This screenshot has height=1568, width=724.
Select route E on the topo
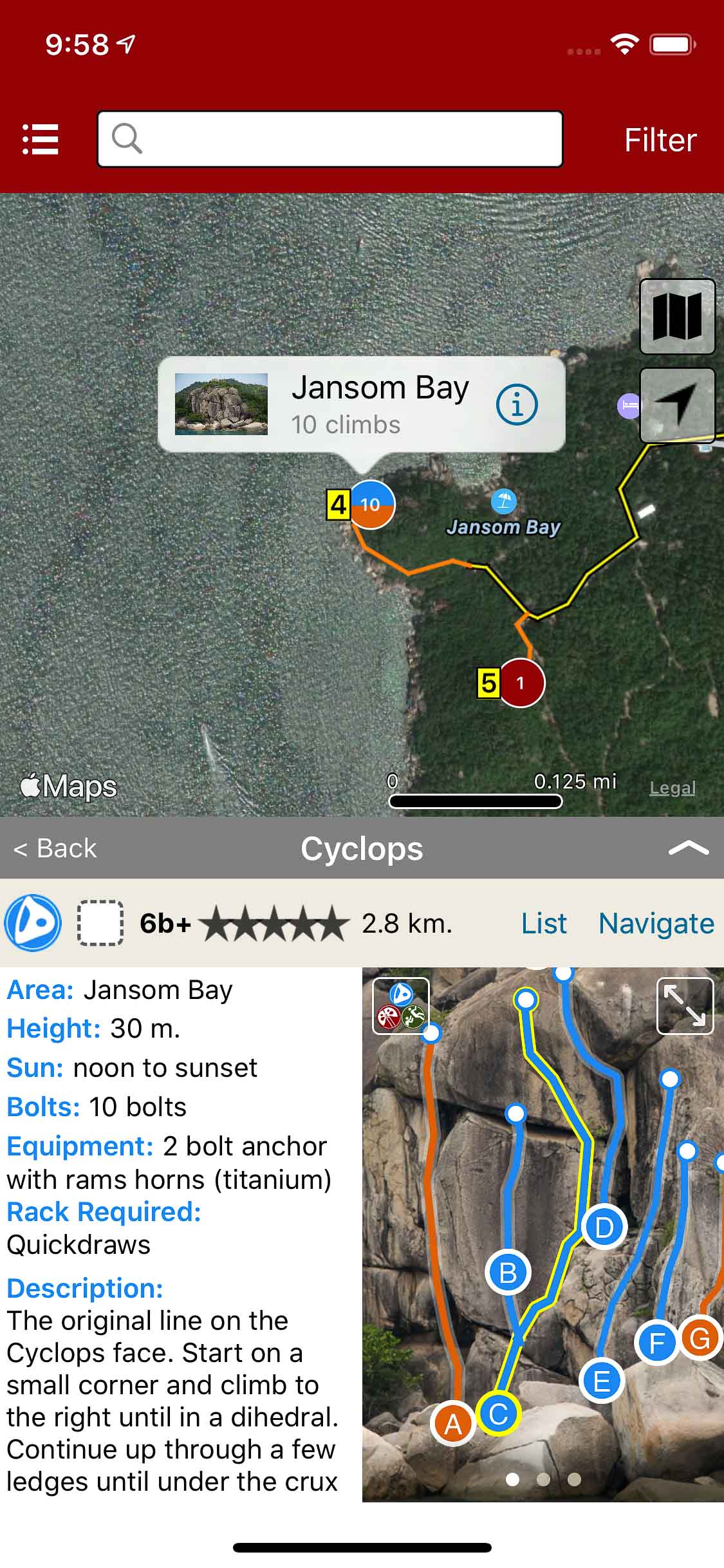coord(601,1381)
